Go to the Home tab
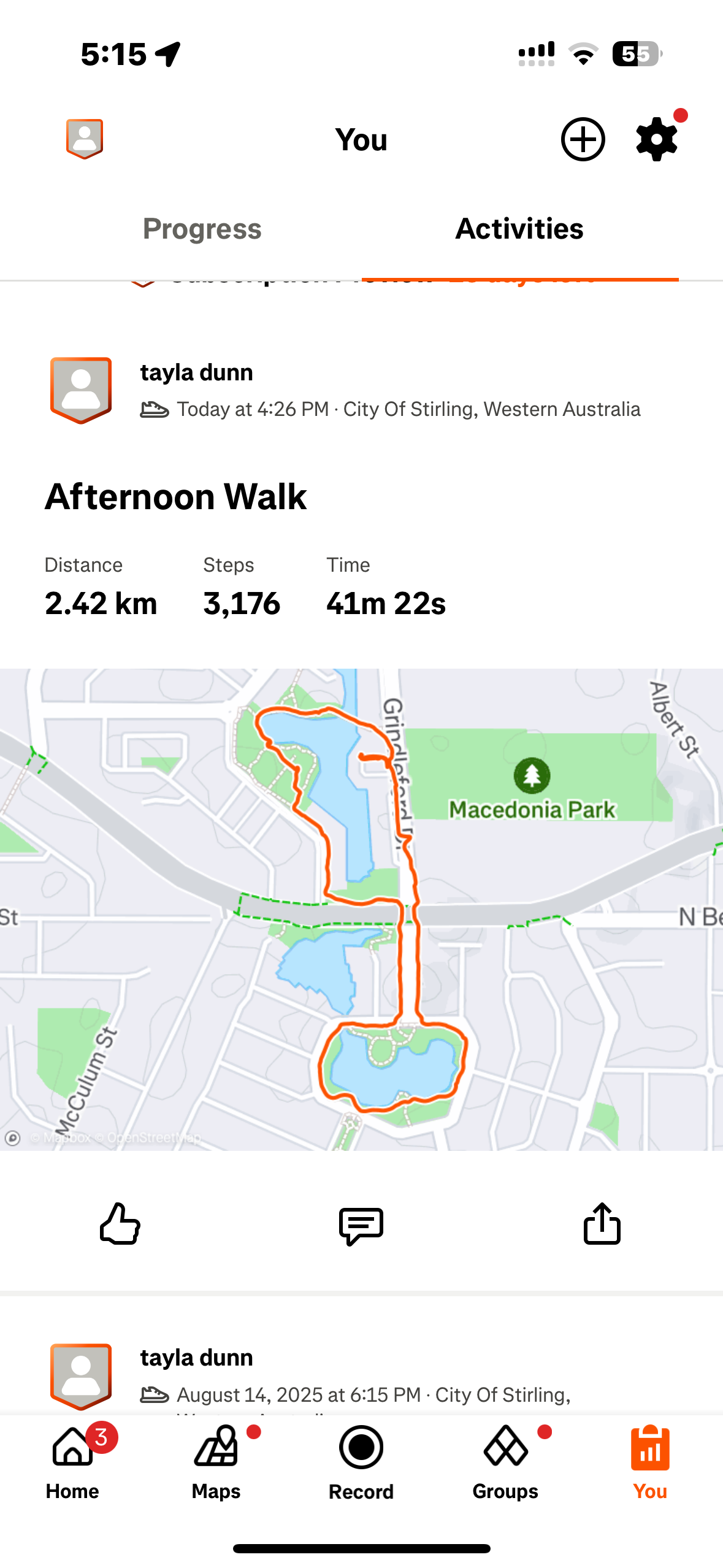Image resolution: width=723 pixels, height=1568 pixels. pyautogui.click(x=72, y=1462)
